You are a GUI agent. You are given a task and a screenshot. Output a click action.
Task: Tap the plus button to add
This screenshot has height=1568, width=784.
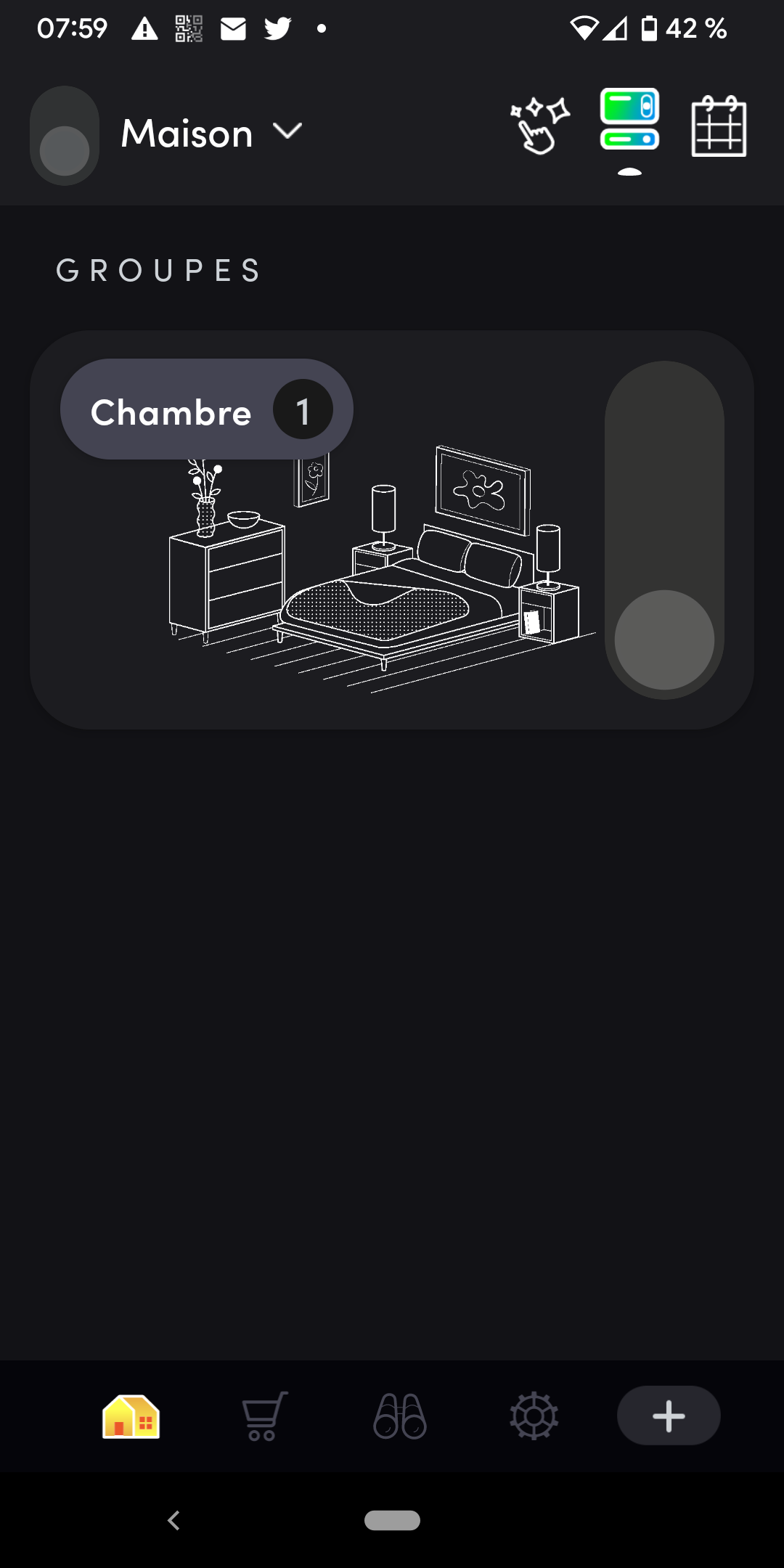pos(669,1416)
